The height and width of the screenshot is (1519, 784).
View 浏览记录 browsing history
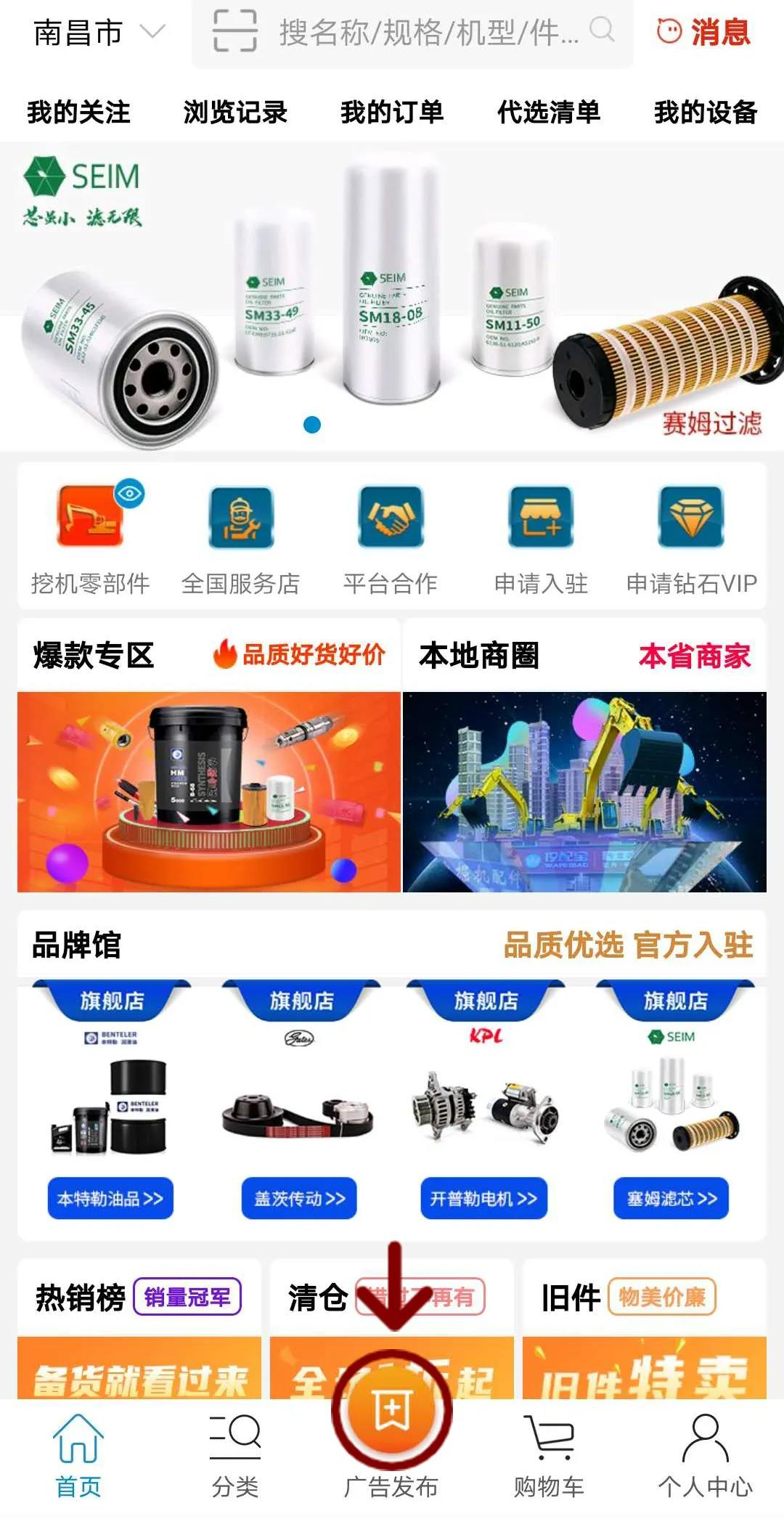235,112
